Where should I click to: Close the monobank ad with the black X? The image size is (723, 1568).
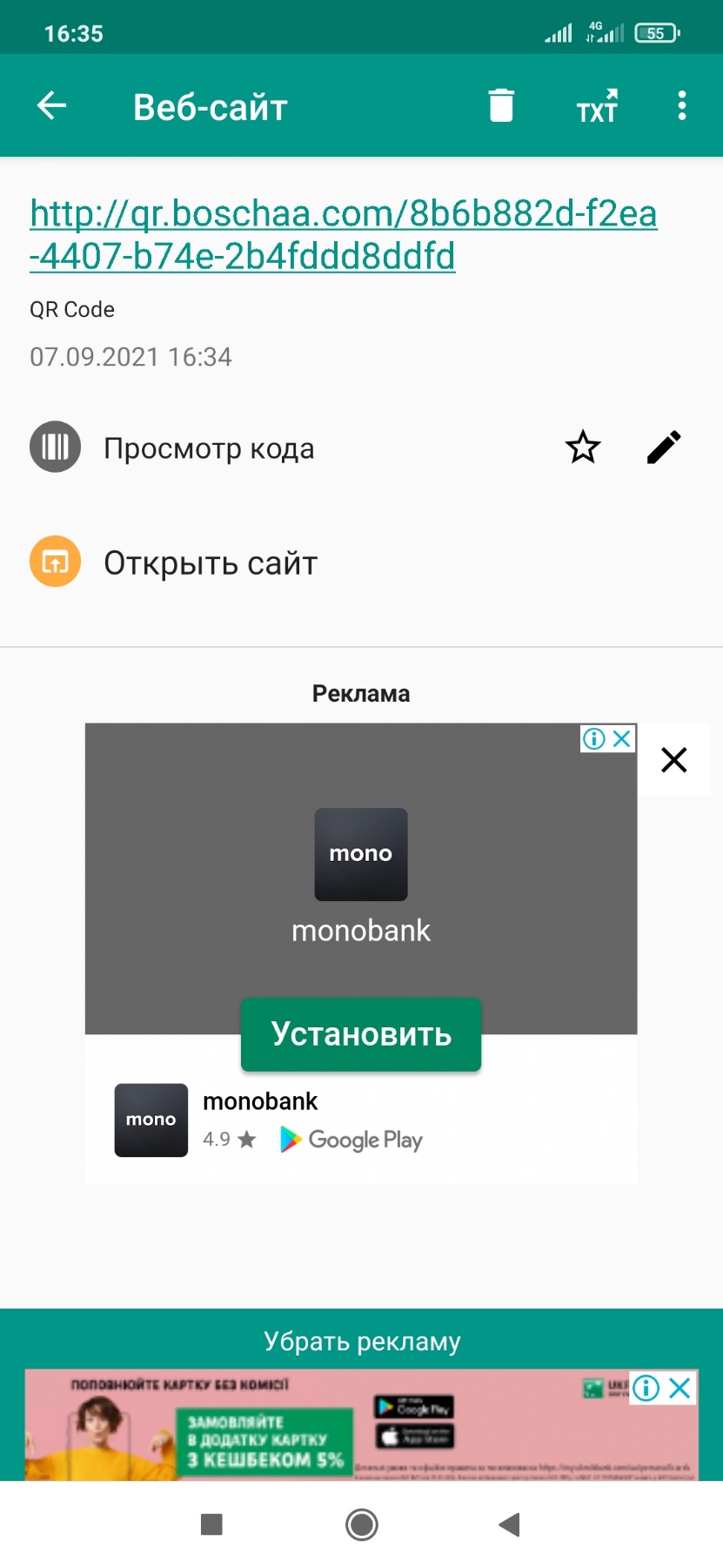(674, 760)
